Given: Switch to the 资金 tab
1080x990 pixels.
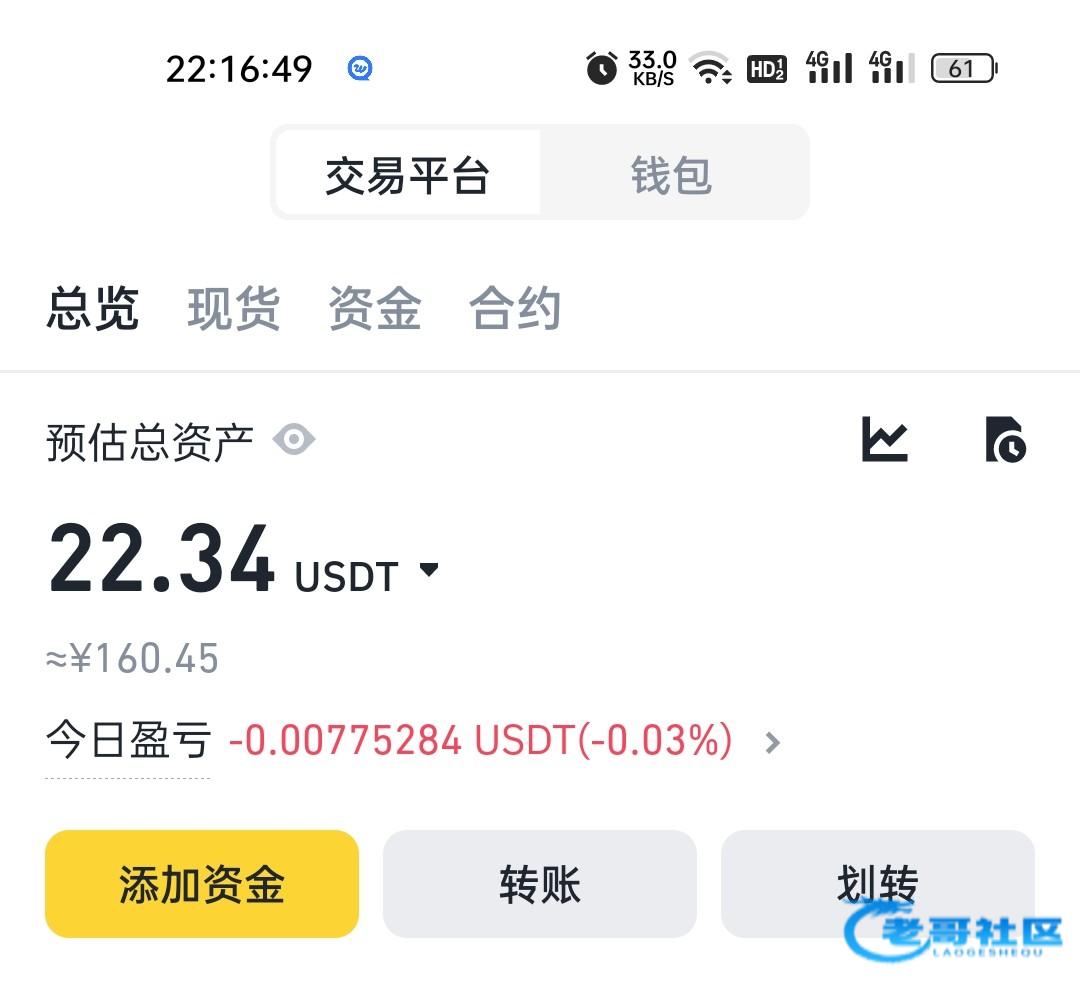Looking at the screenshot, I should click(374, 308).
